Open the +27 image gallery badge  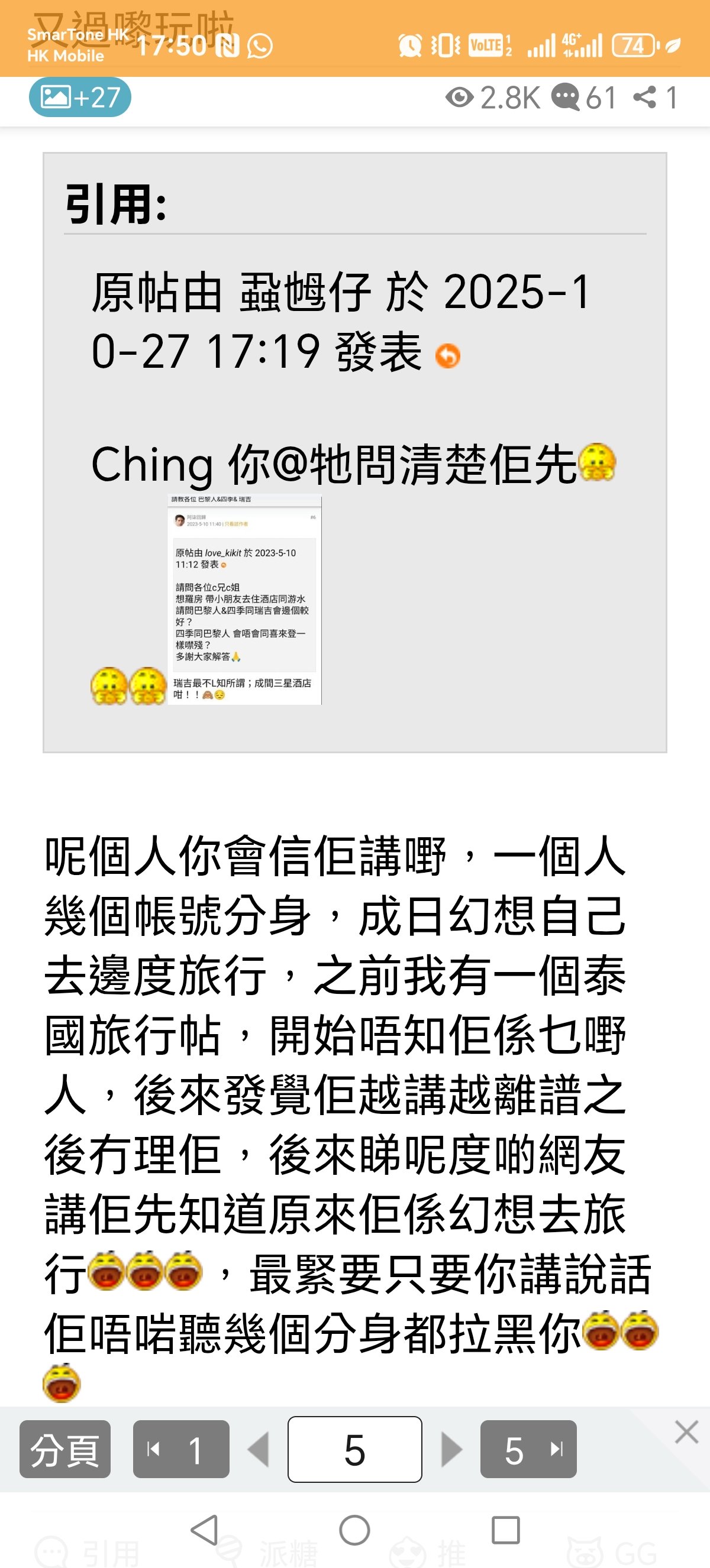point(80,97)
